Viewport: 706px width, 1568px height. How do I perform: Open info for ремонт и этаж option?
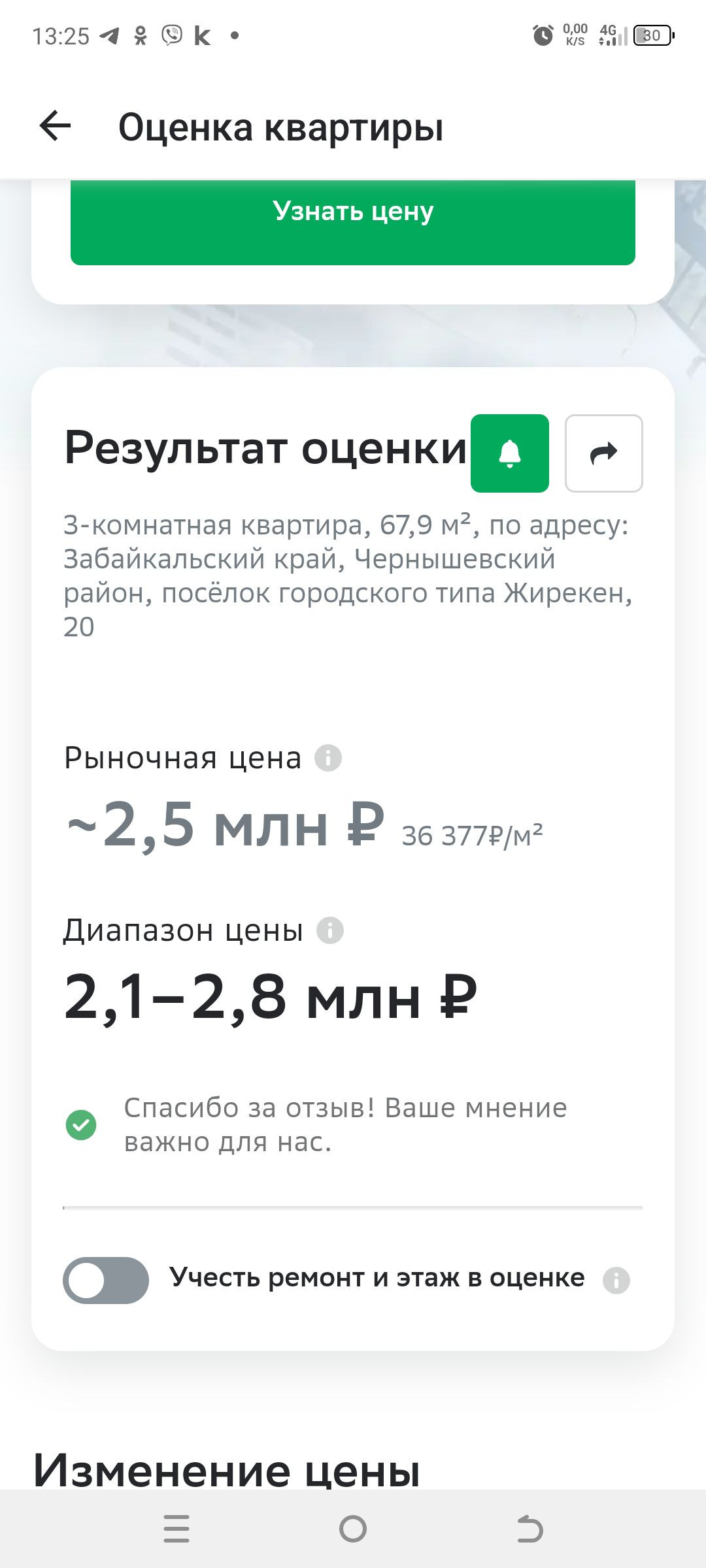(x=616, y=1280)
